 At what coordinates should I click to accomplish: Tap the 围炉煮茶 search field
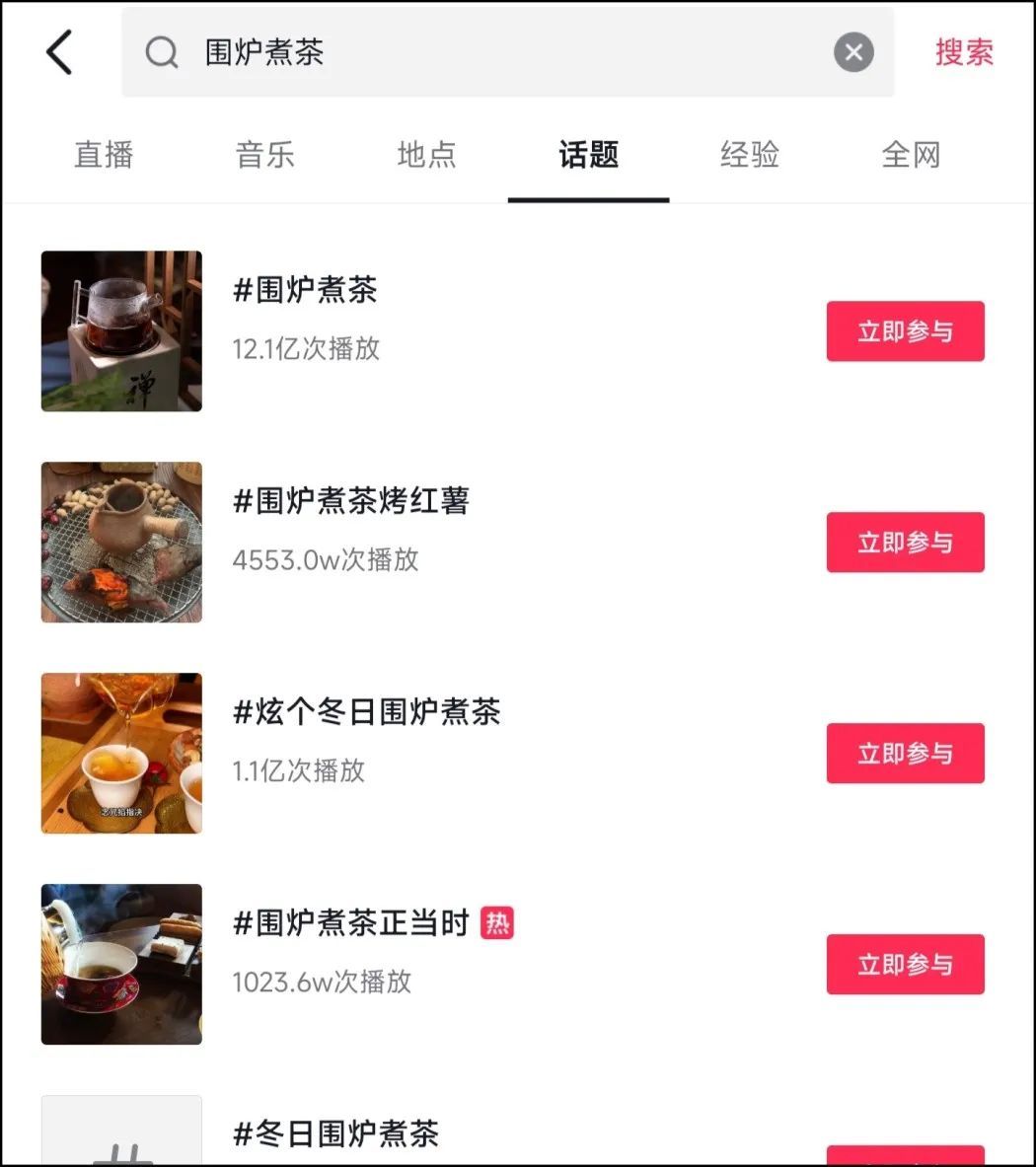coord(493,52)
